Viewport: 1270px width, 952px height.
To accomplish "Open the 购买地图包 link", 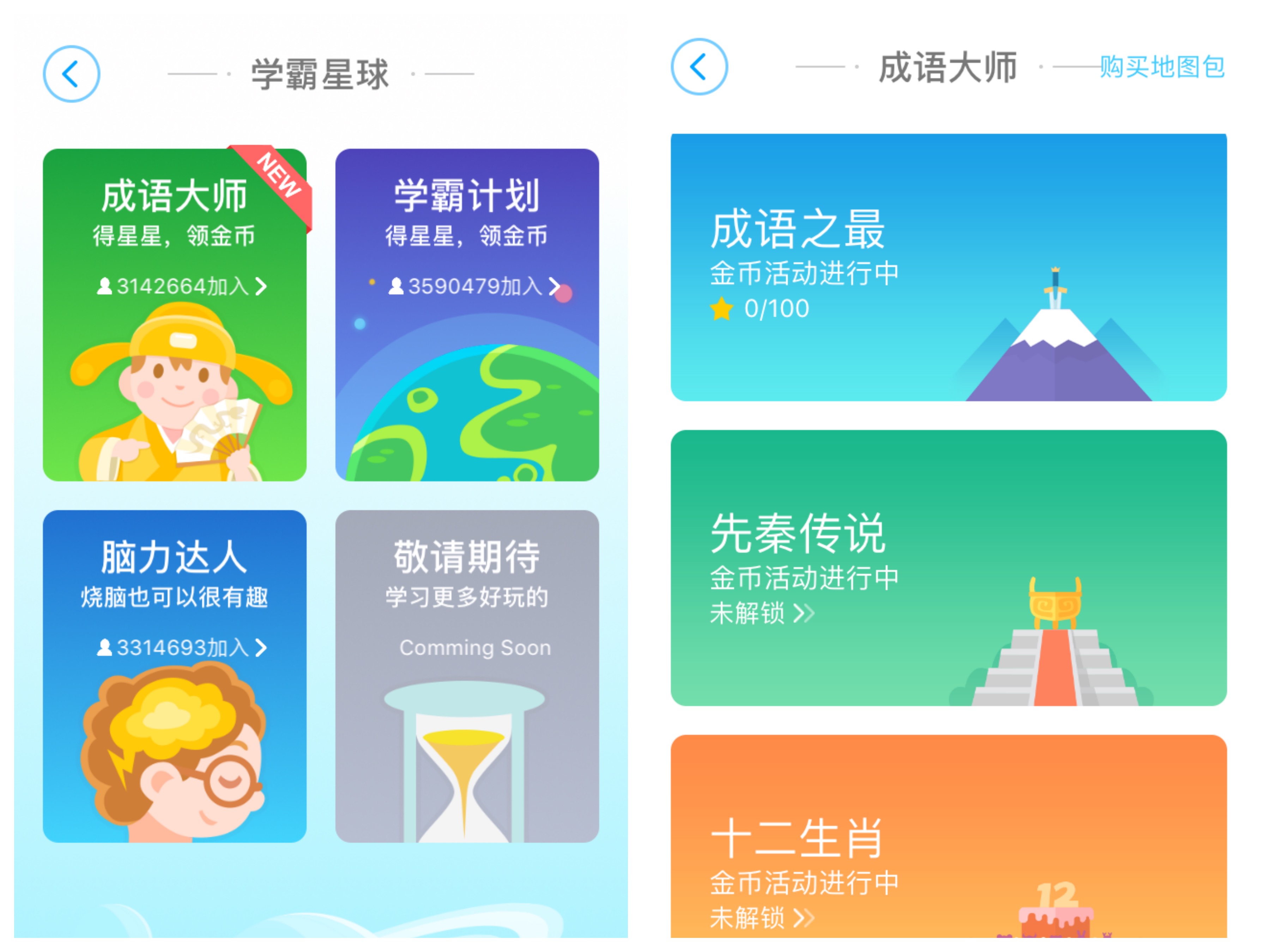I will [1161, 67].
